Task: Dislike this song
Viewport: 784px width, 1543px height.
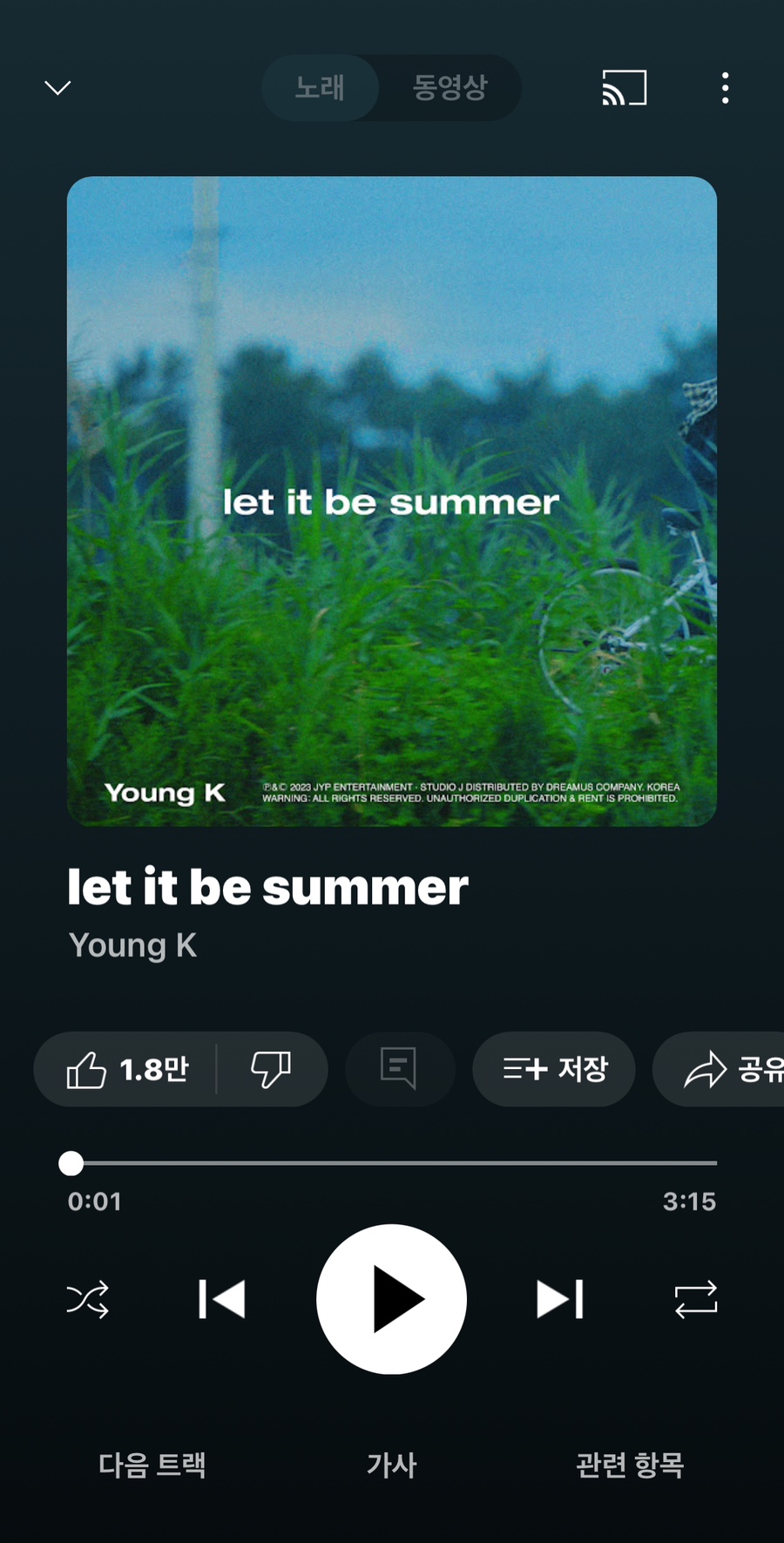Action: pyautogui.click(x=271, y=1069)
